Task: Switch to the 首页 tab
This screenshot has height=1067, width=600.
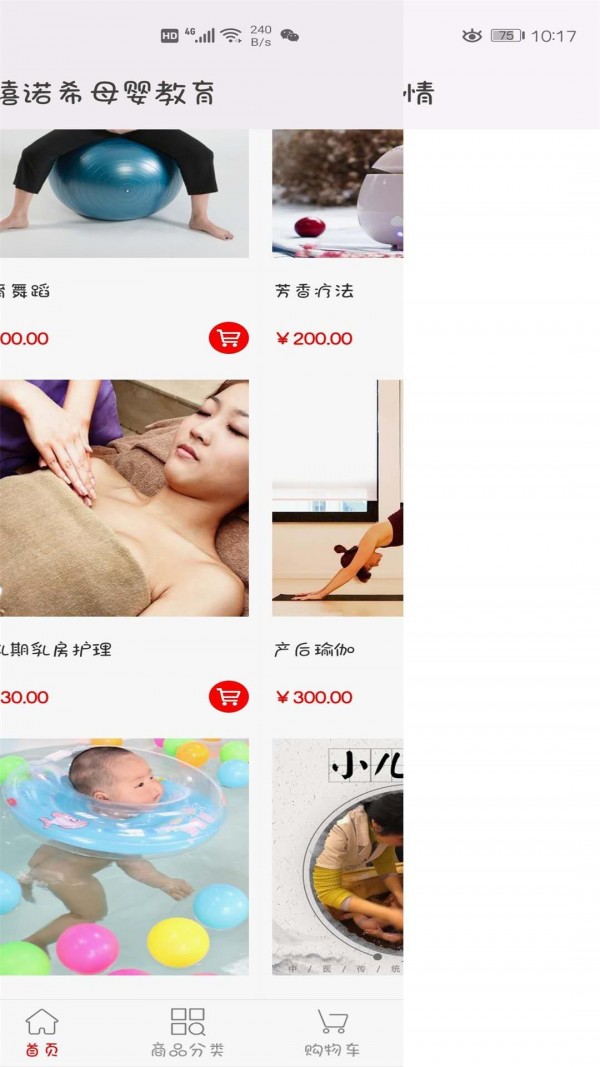Action: (41, 1033)
